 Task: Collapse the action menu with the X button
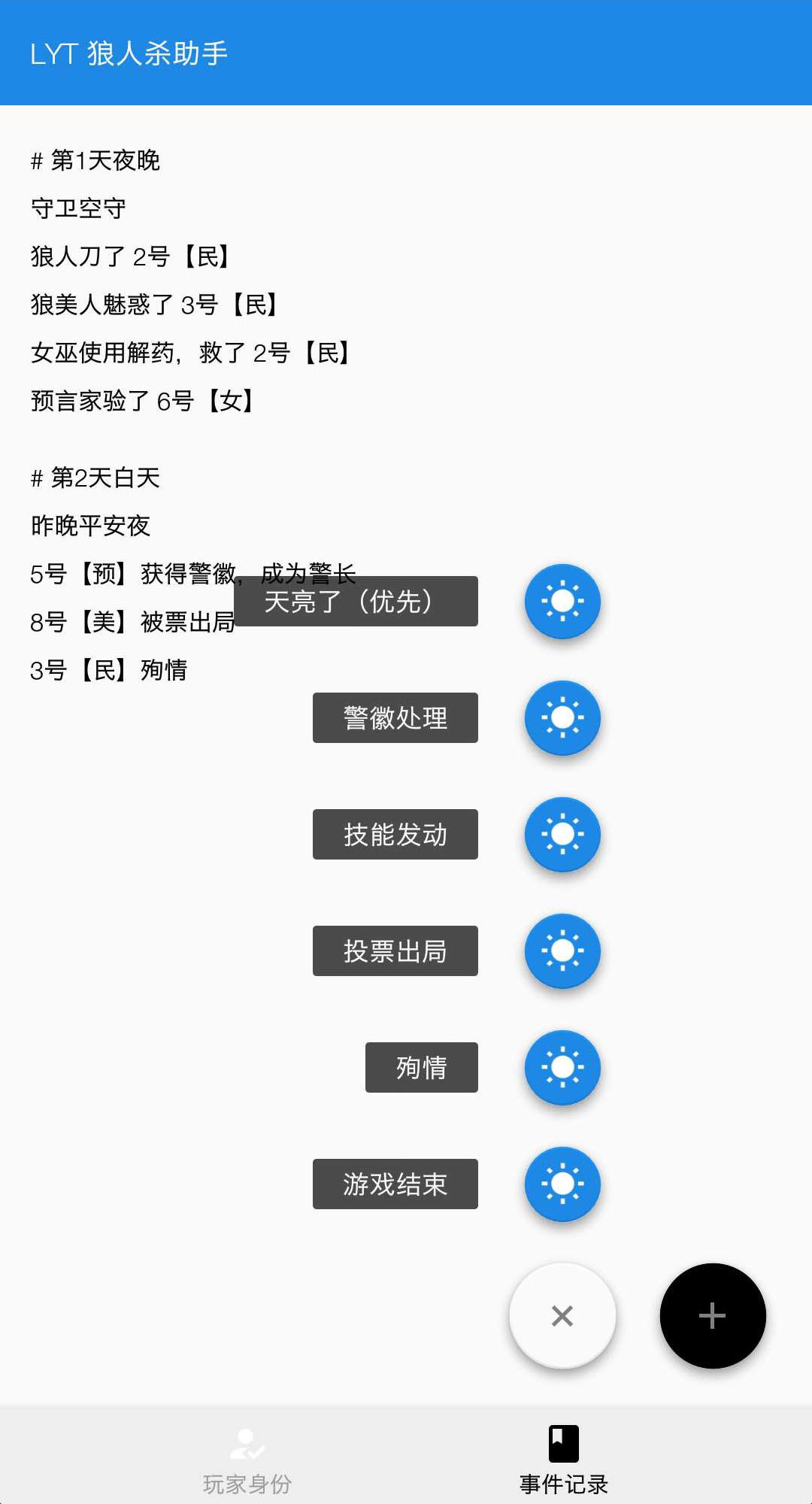562,1315
